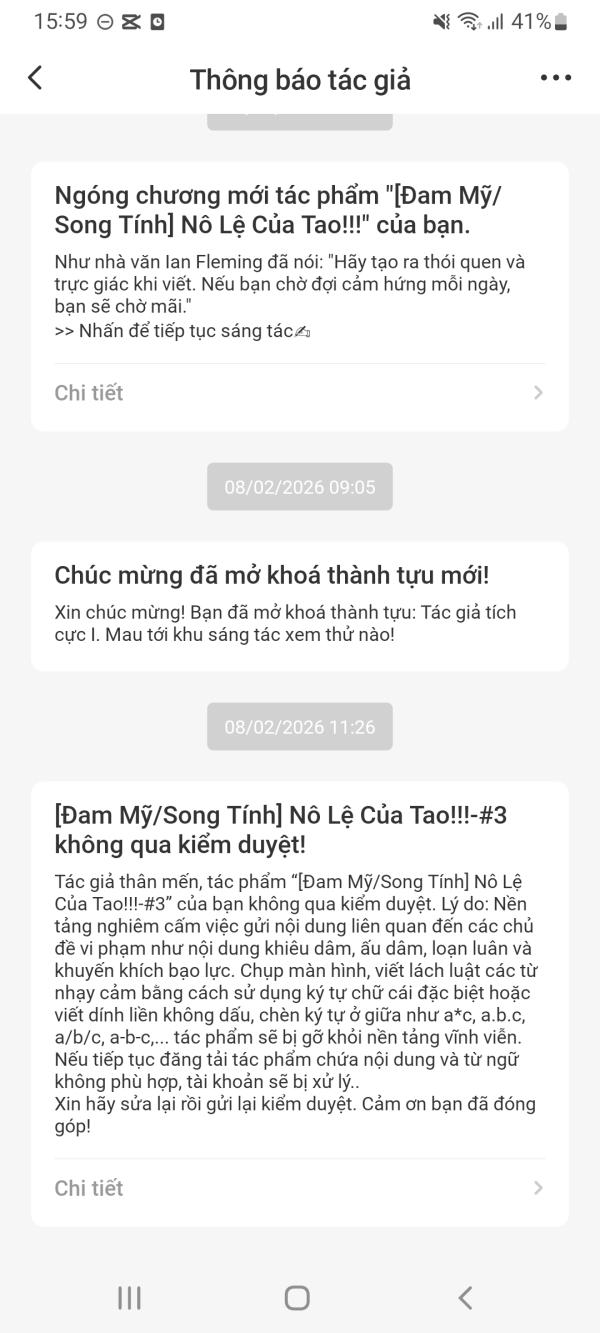Open Chi tiết for không qua kiểm duyệt notice
600x1333 pixels.
(x=299, y=1188)
